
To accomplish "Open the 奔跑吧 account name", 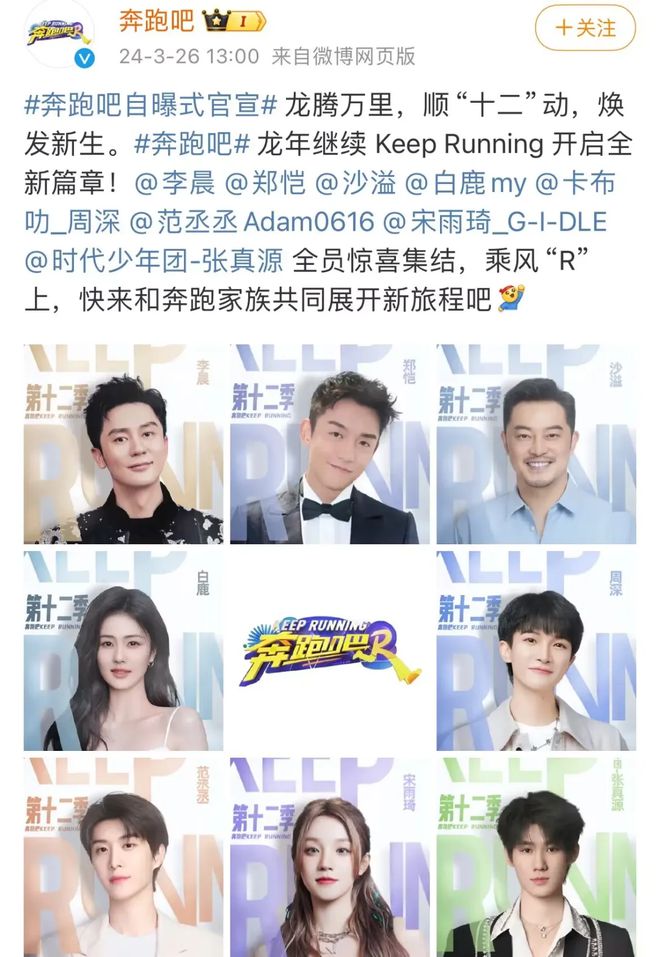I will click(x=158, y=20).
